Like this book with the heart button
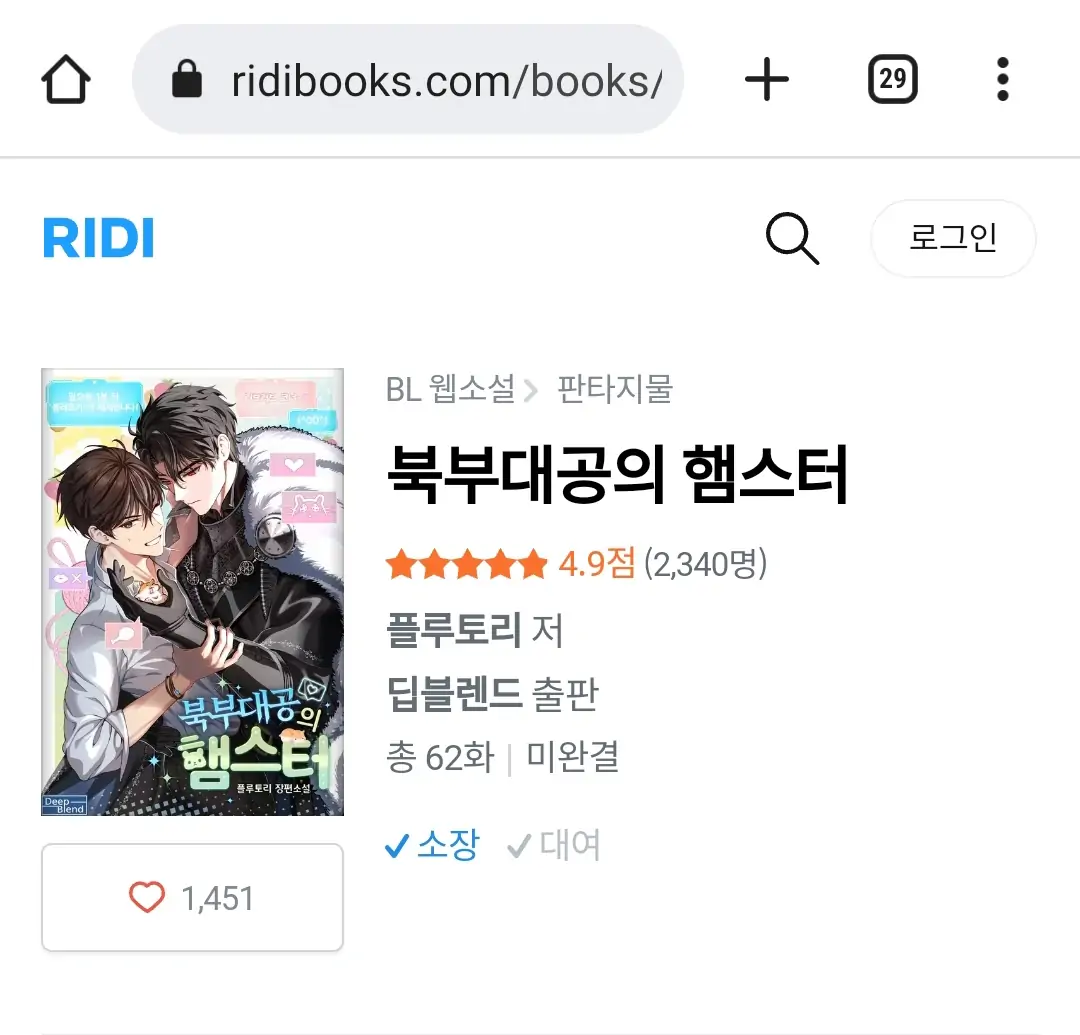Screen dimensions: 1080x1035 point(192,898)
